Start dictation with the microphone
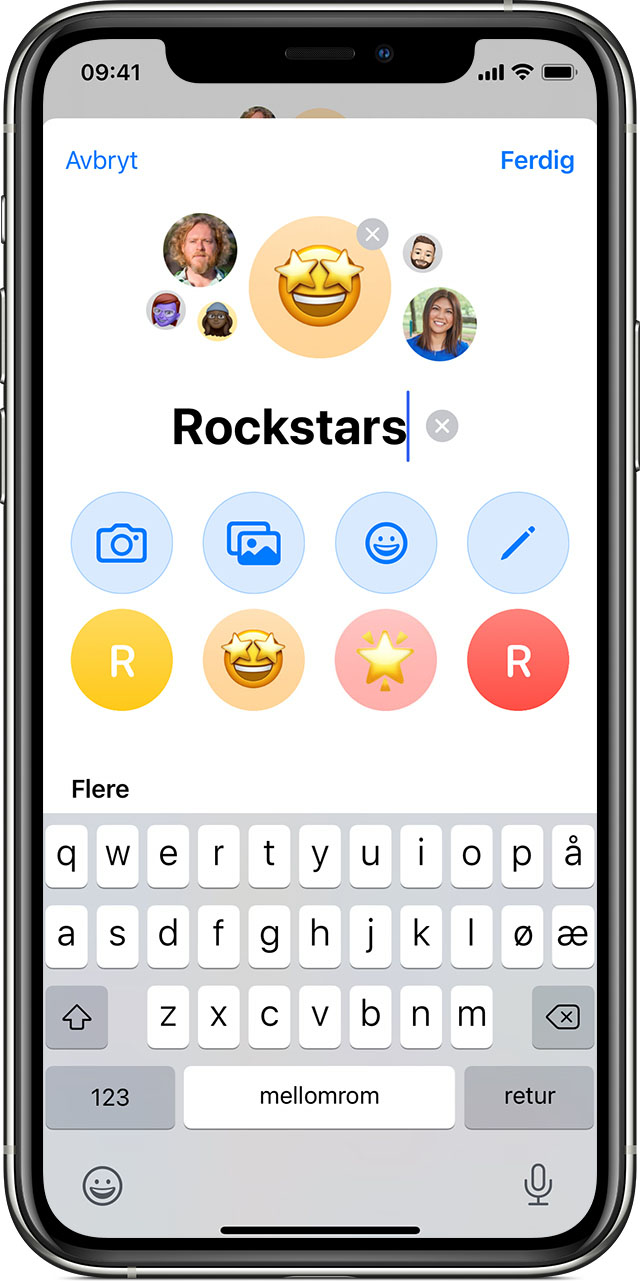The image size is (640, 1282). pyautogui.click(x=538, y=1186)
